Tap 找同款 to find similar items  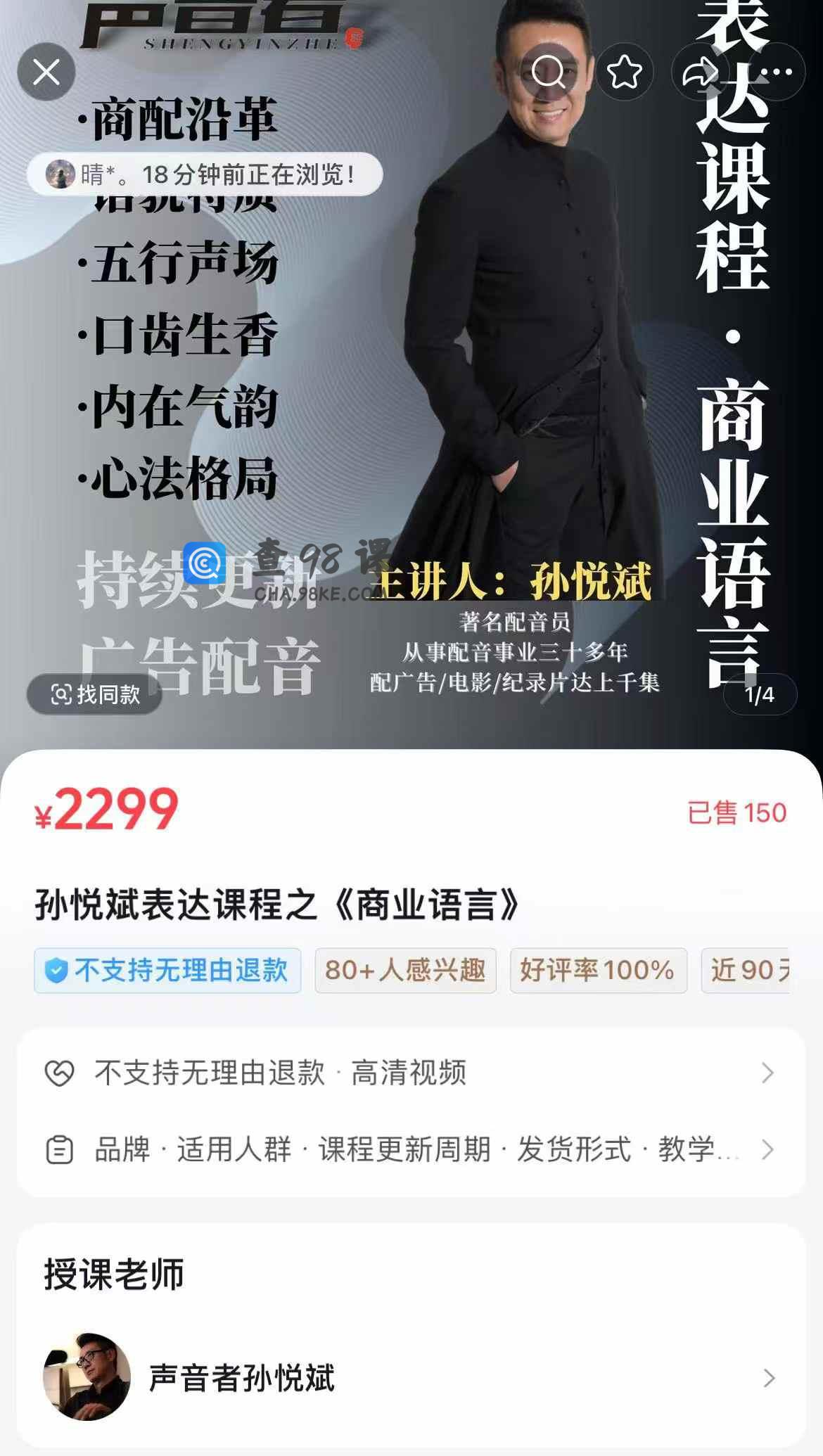pyautogui.click(x=95, y=694)
